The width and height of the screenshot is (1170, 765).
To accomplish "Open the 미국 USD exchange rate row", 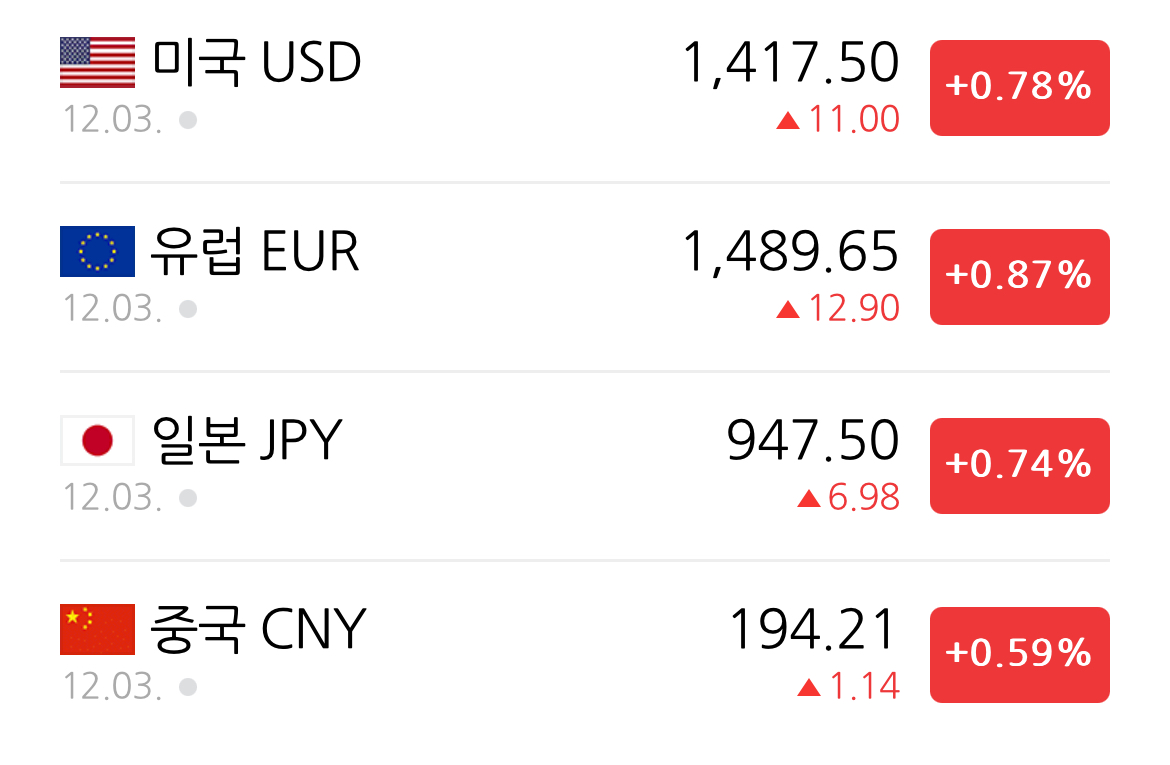I will 584,88.
